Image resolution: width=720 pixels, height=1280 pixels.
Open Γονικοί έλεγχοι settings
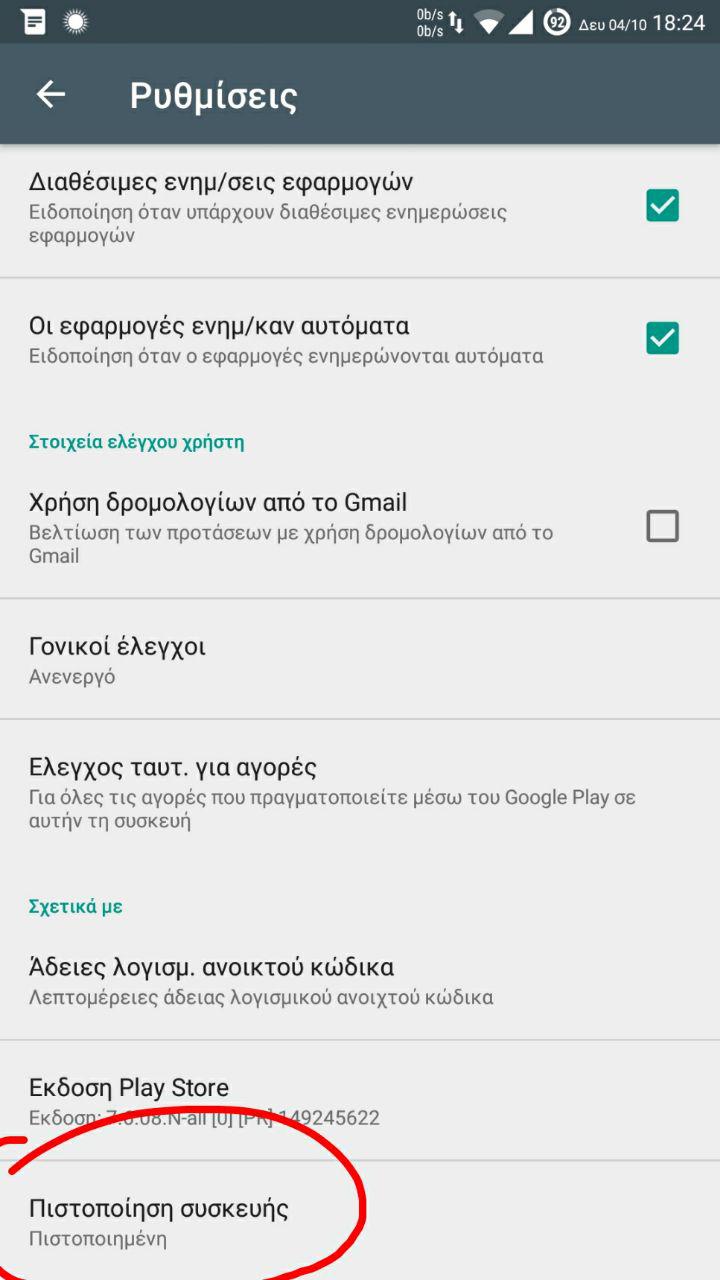coord(300,660)
